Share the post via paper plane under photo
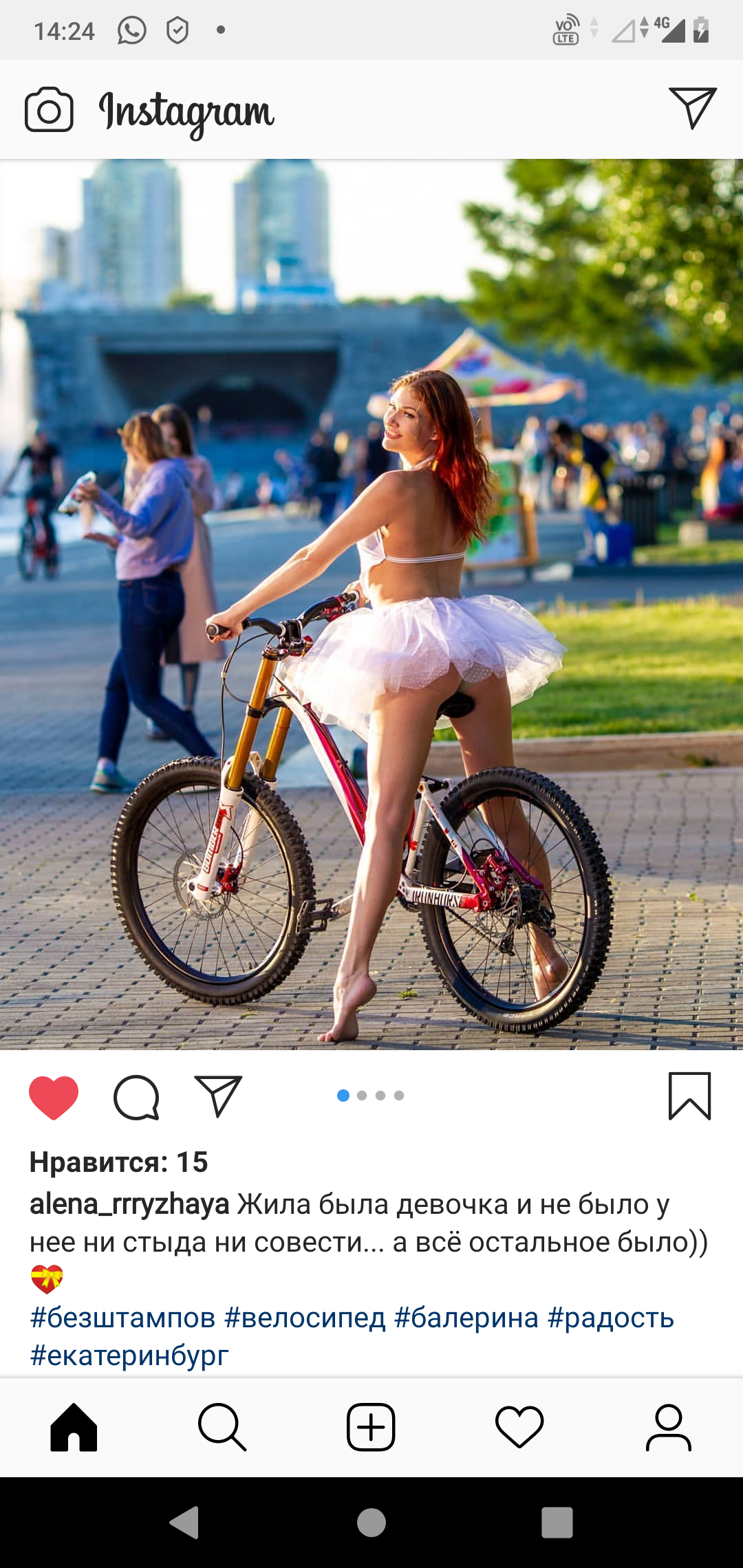 click(218, 1096)
